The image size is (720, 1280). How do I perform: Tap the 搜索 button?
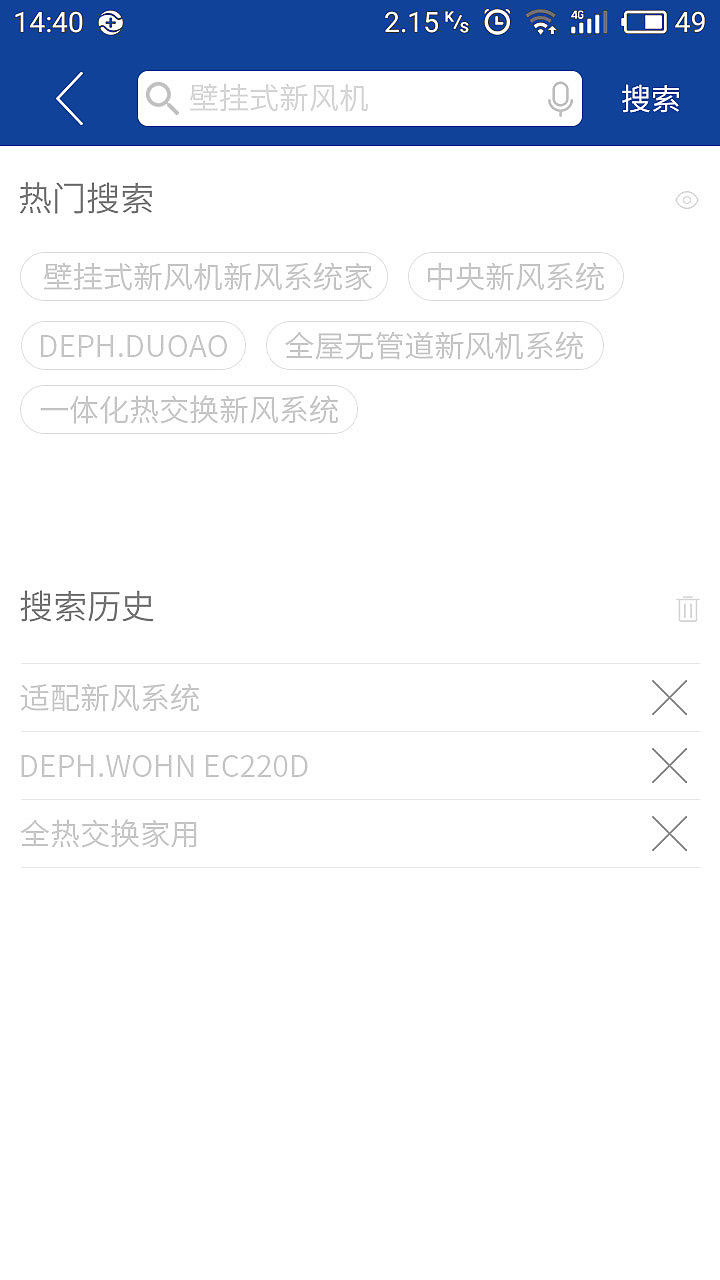650,99
